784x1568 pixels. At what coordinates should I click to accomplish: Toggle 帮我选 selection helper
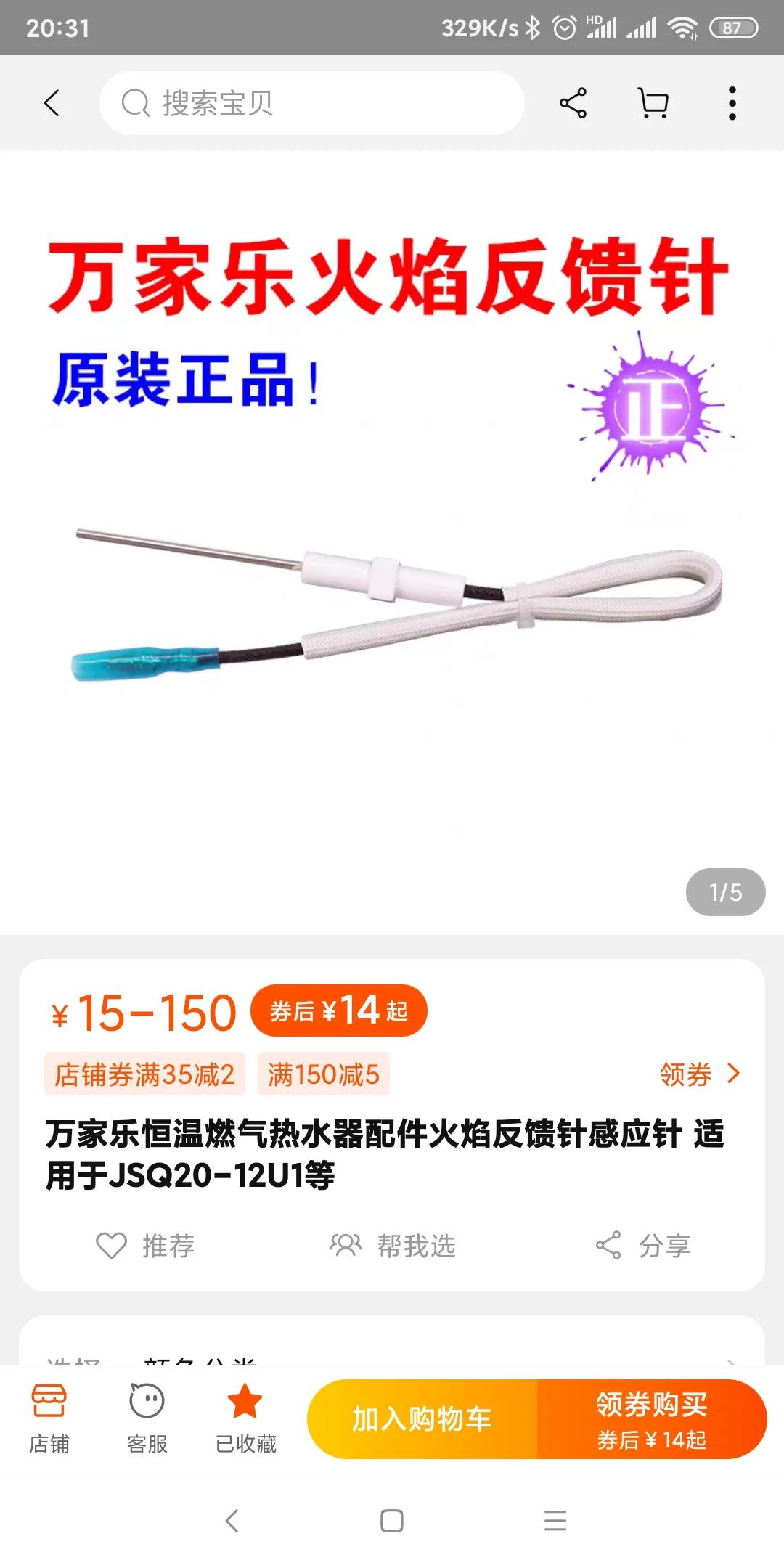[x=396, y=1246]
